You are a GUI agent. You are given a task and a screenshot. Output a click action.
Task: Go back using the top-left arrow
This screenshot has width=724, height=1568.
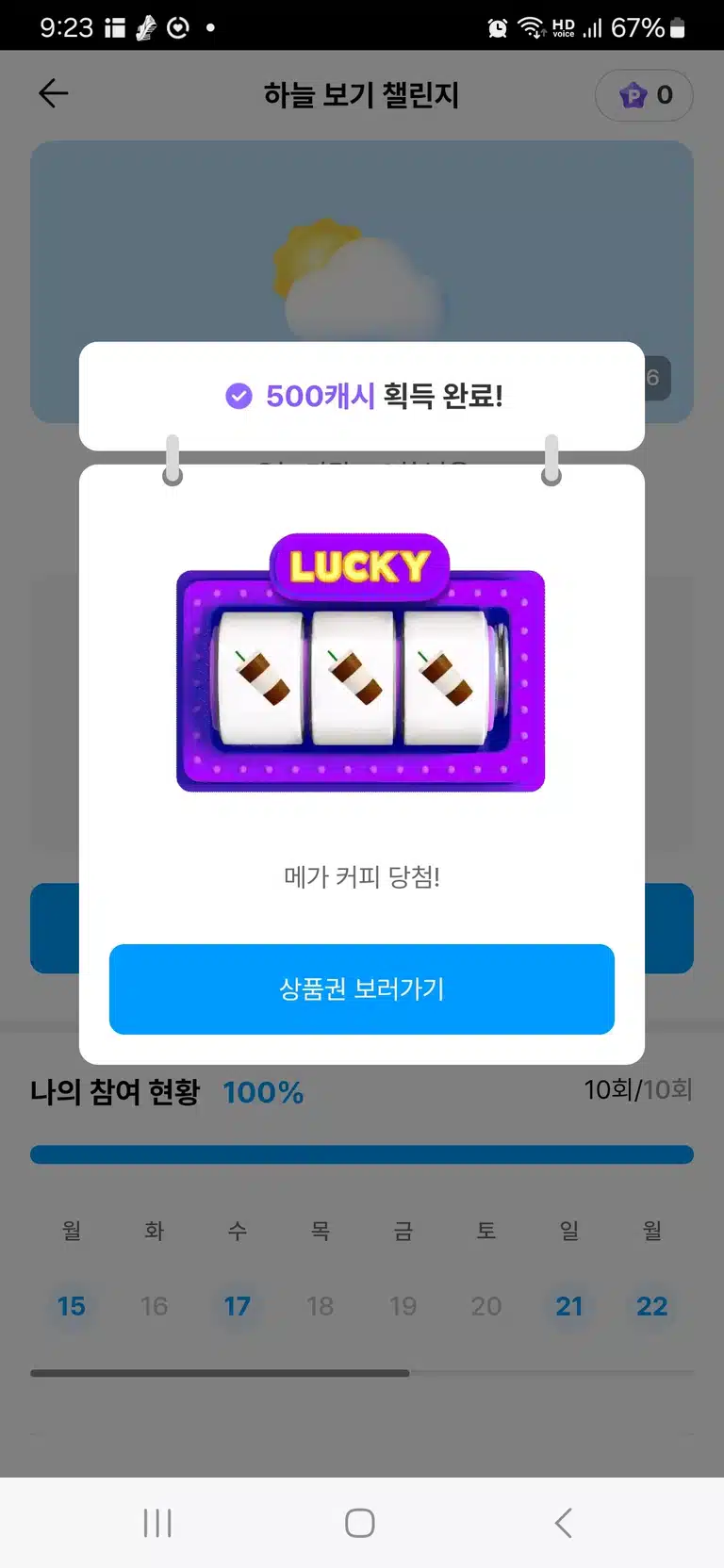point(53,93)
